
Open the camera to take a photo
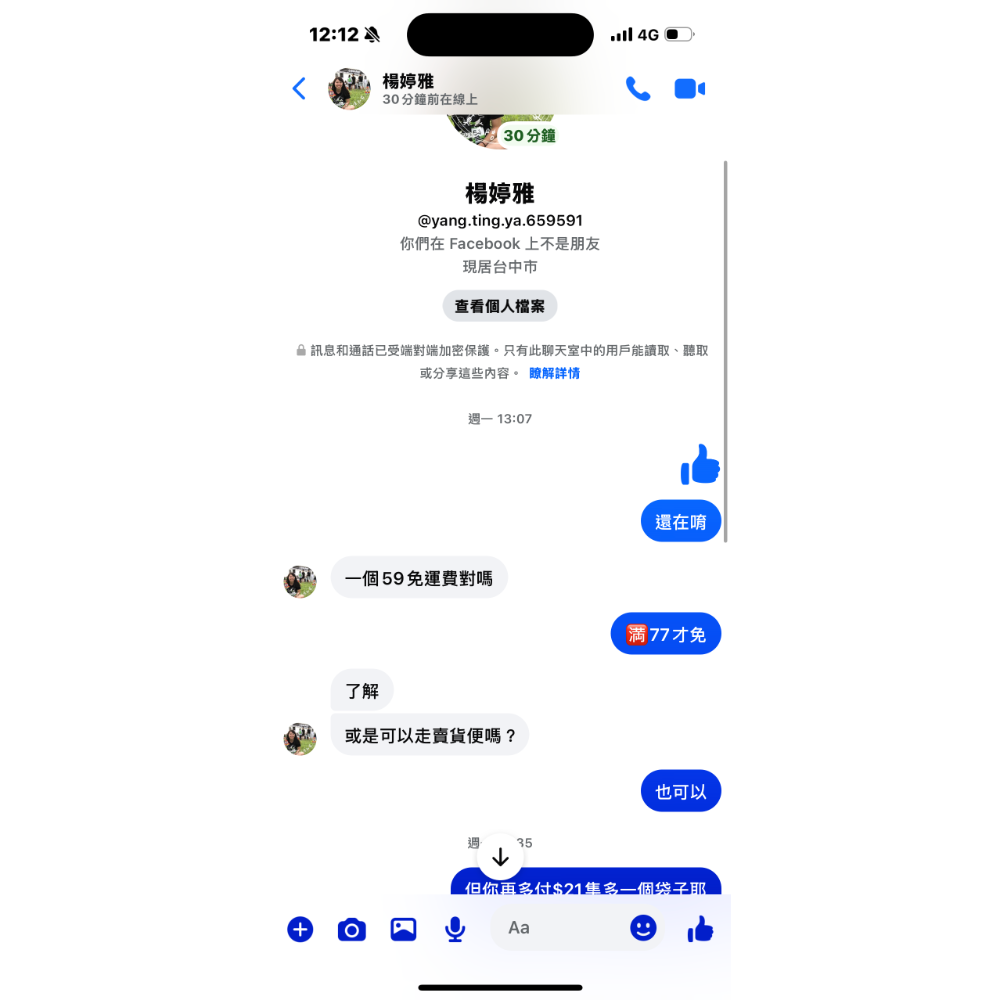tap(351, 929)
